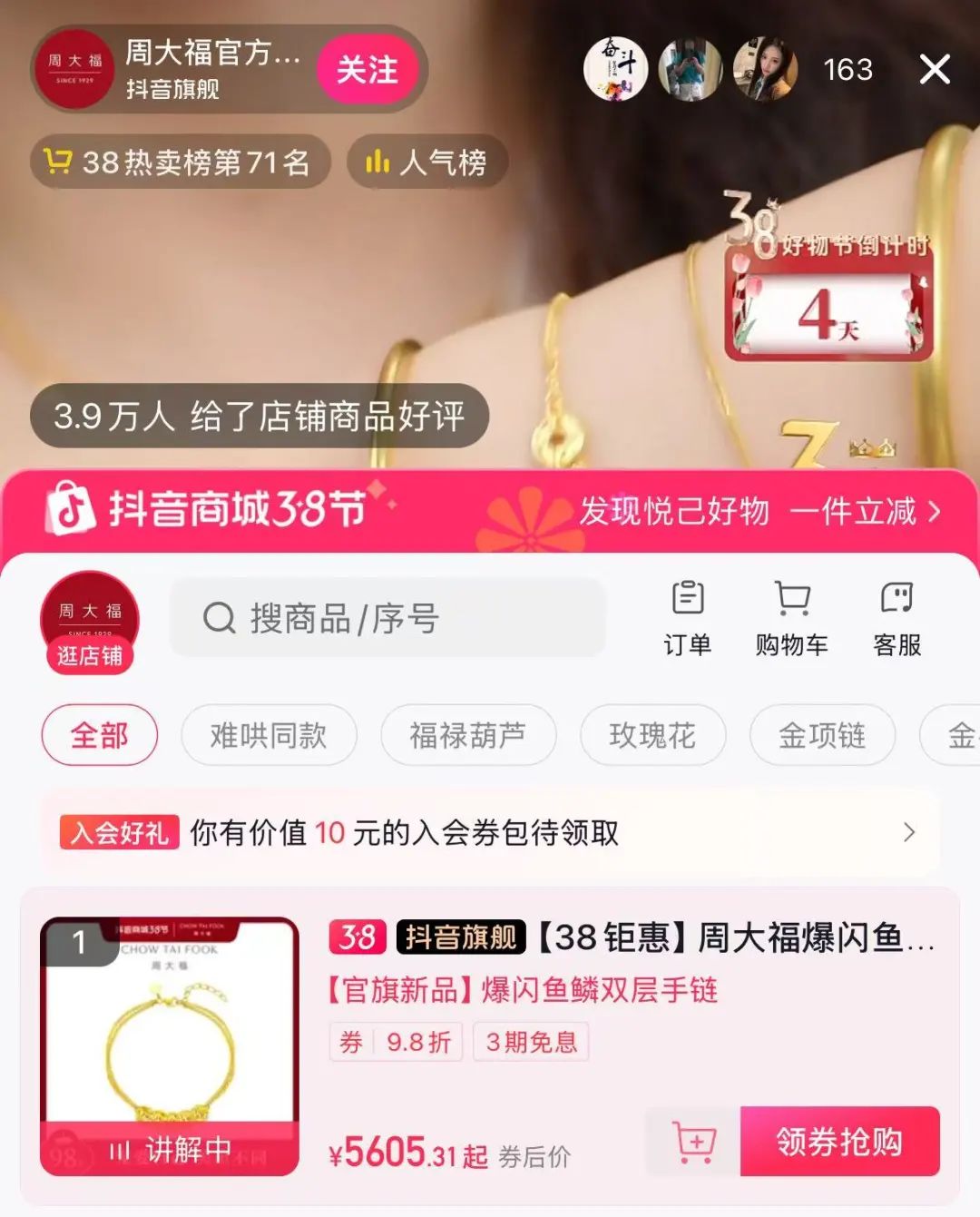The width and height of the screenshot is (980, 1217).
Task: Tap the 搜商品/序号 search box
Action: [387, 619]
